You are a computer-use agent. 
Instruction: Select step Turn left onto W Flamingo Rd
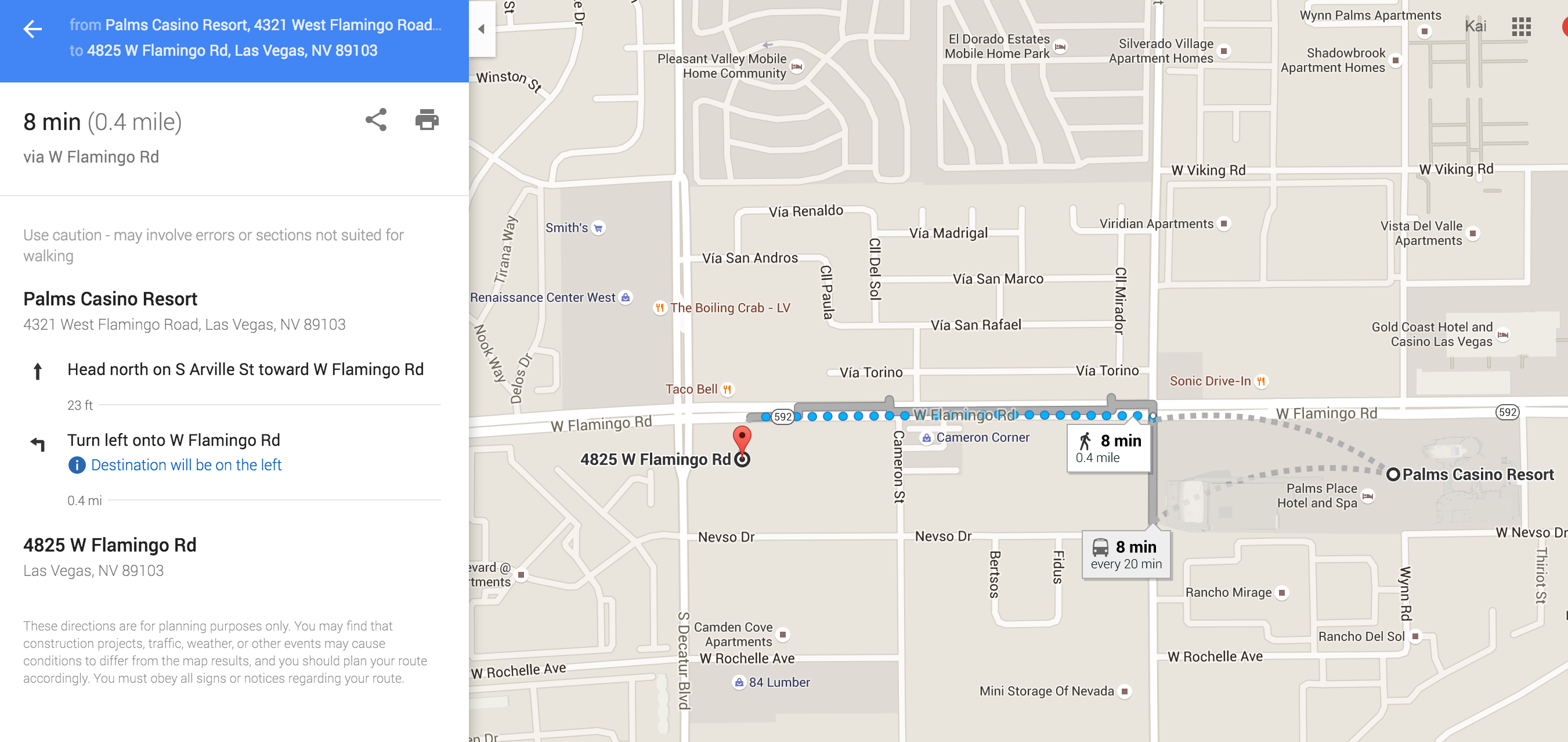coord(174,441)
